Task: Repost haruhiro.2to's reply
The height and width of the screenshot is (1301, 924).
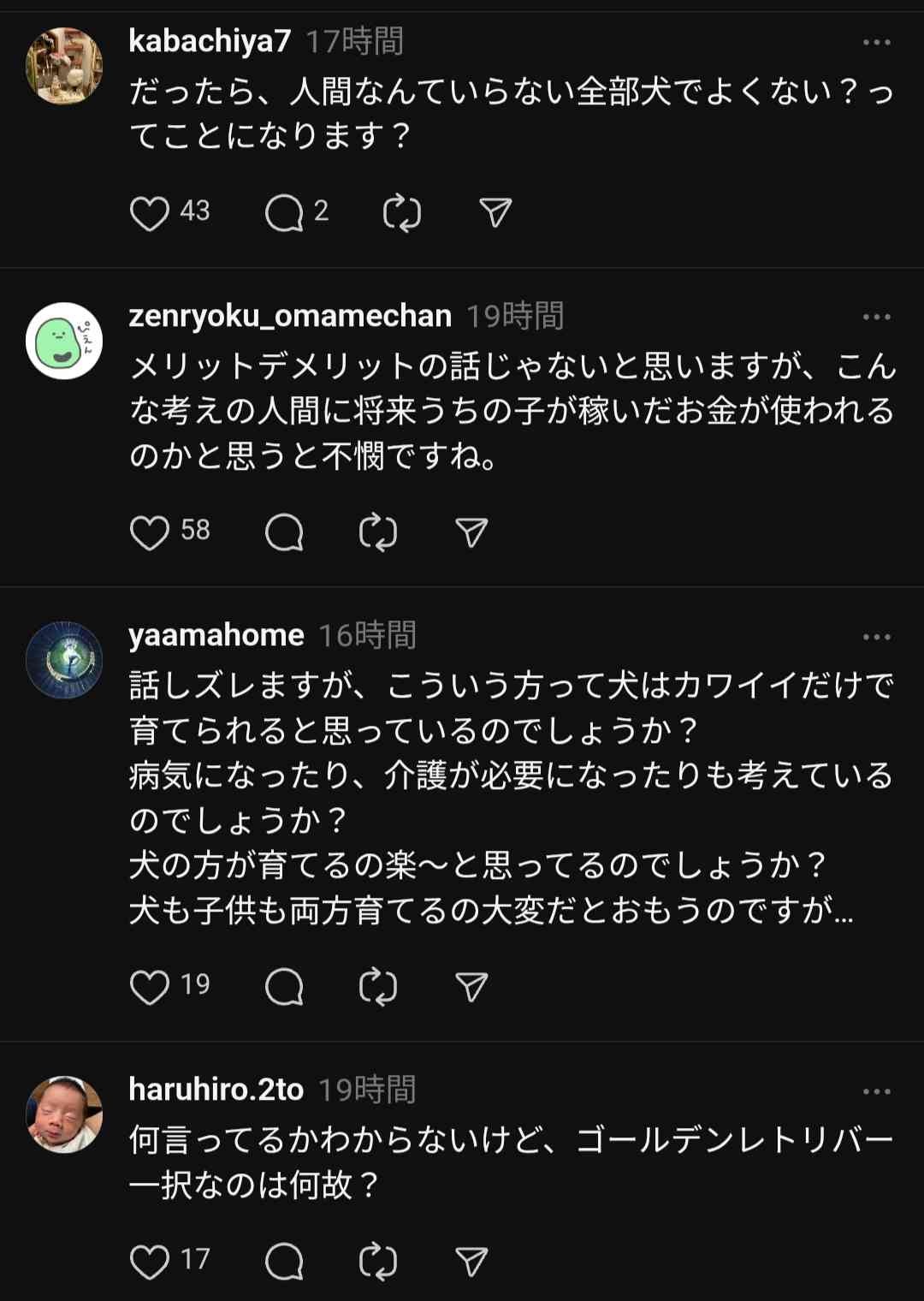Action: tap(378, 1262)
